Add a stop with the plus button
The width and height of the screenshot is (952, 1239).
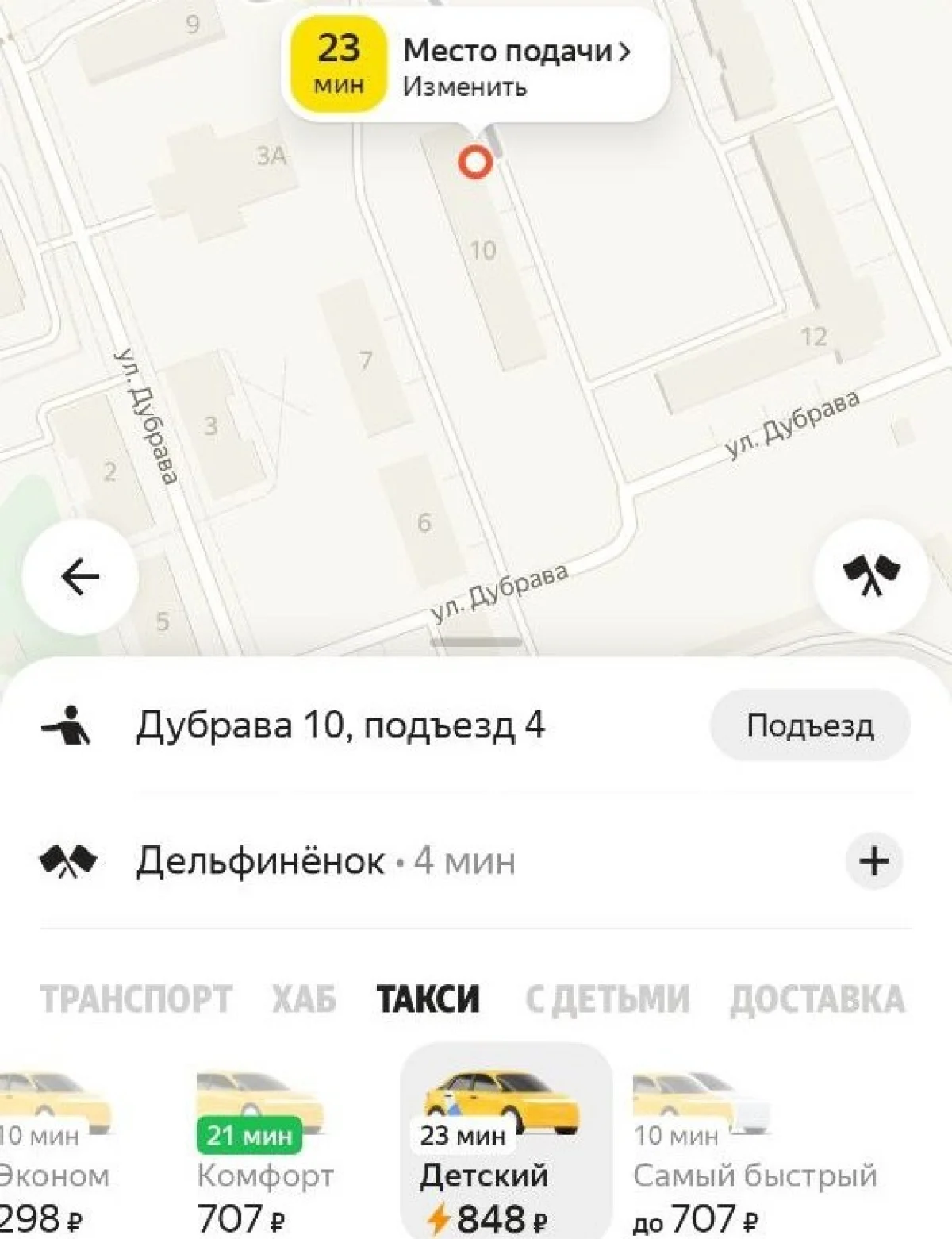point(873,861)
